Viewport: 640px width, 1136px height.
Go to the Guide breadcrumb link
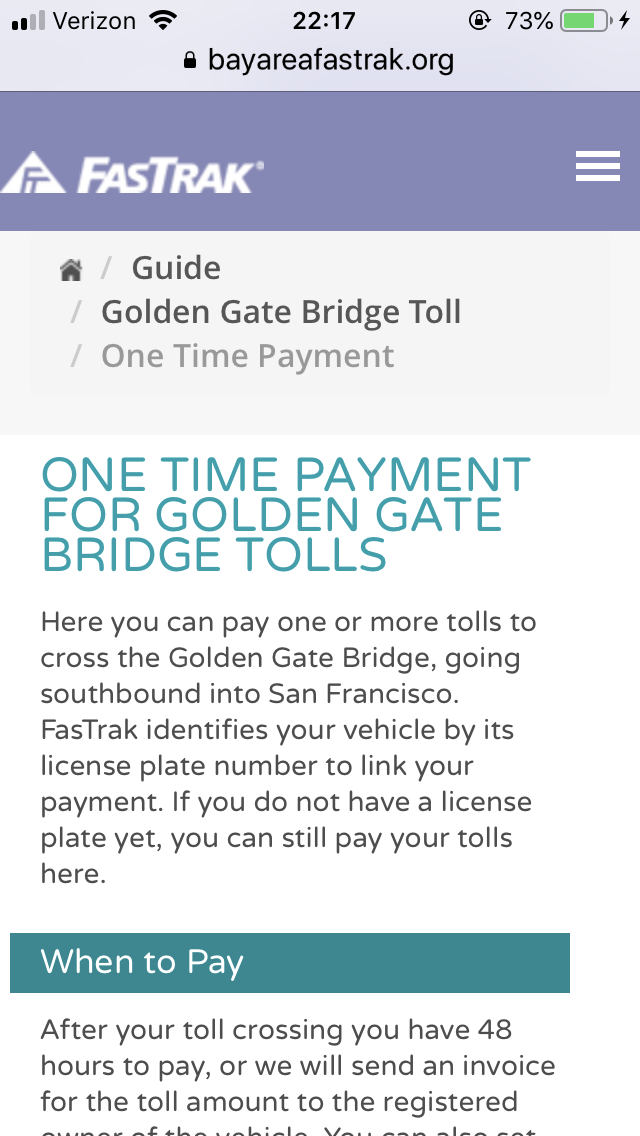(x=176, y=268)
